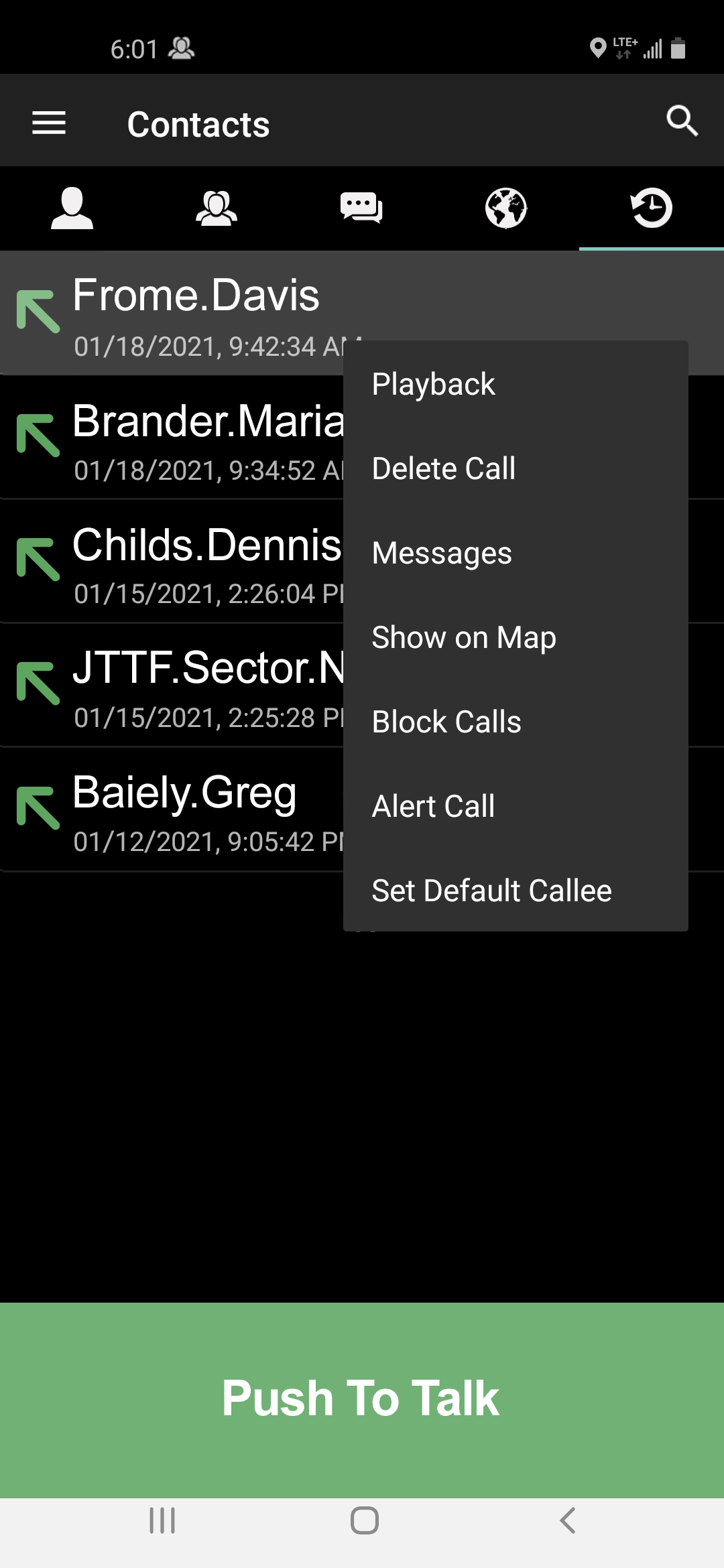Open the Brander.Maria call entry
Viewport: 724px width, 1568px height.
(x=172, y=437)
